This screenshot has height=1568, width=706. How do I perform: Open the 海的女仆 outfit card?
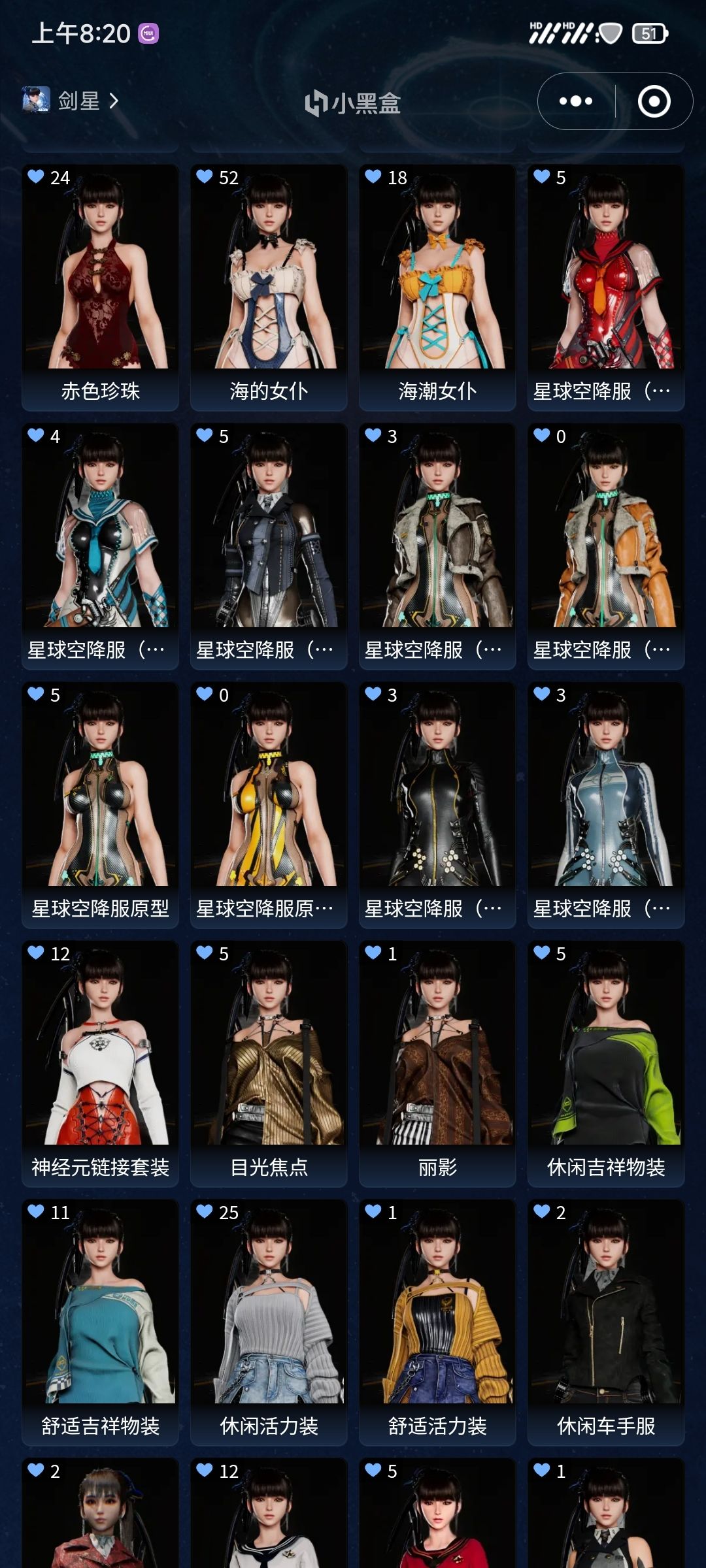[x=269, y=287]
